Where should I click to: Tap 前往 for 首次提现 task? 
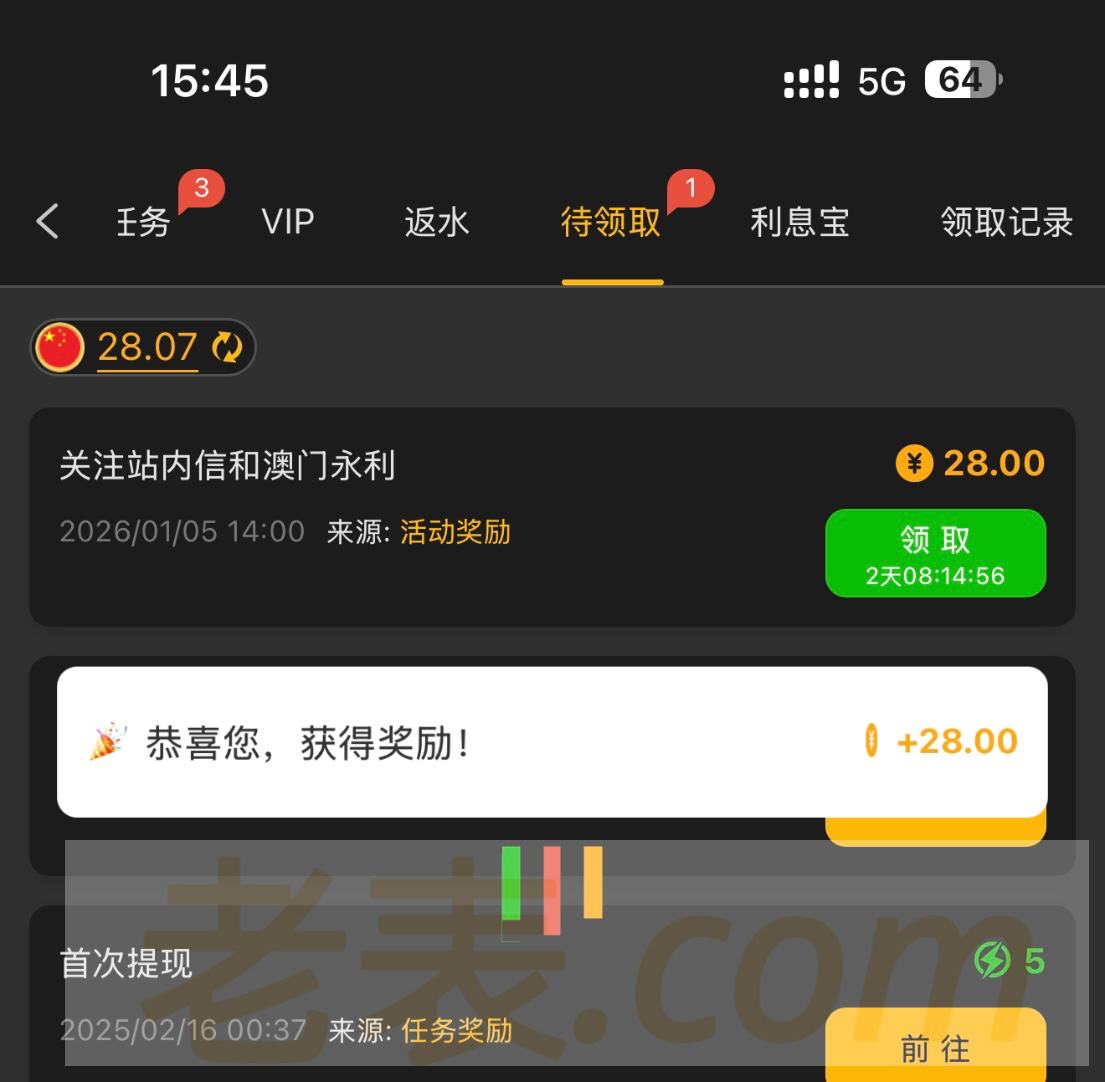coord(935,1045)
